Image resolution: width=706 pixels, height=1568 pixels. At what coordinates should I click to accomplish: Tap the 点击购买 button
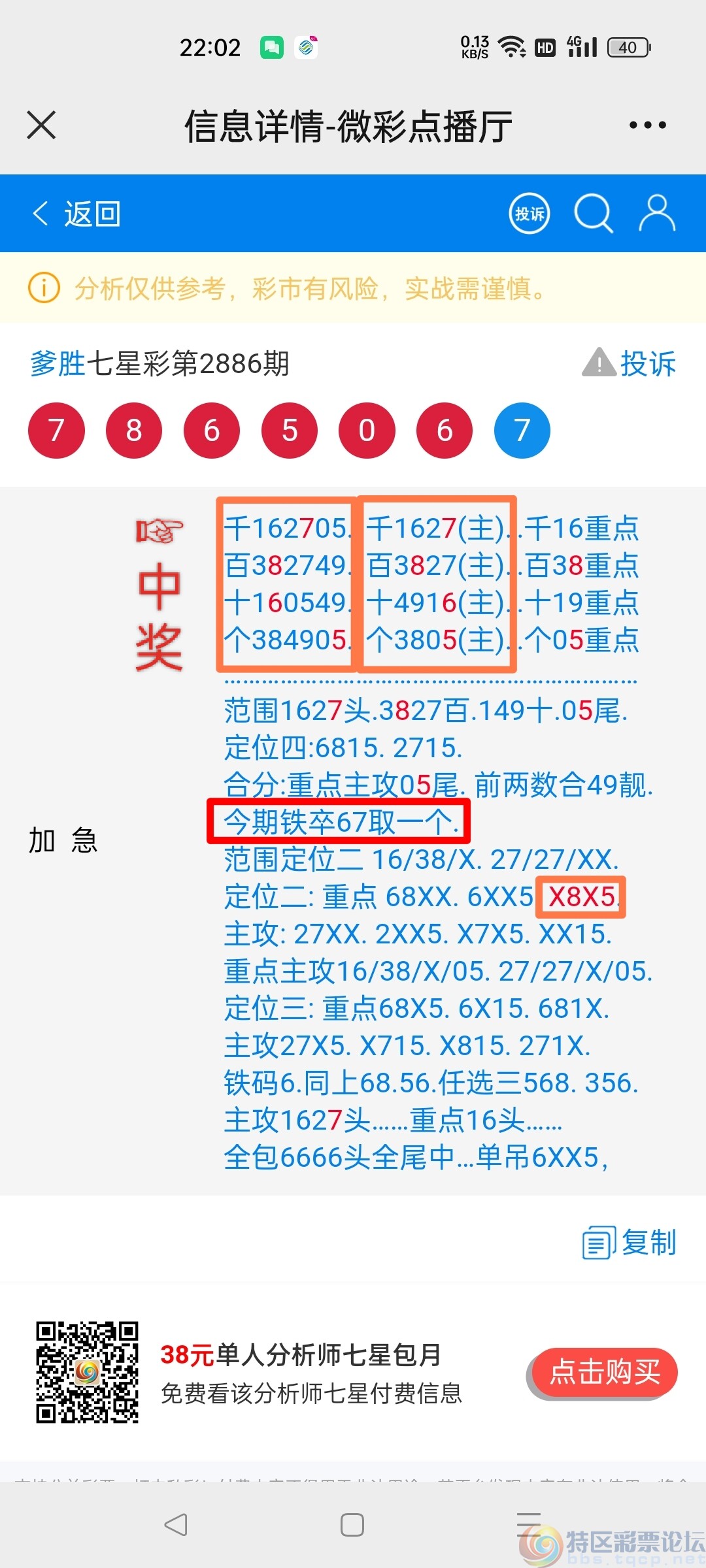pos(605,1372)
